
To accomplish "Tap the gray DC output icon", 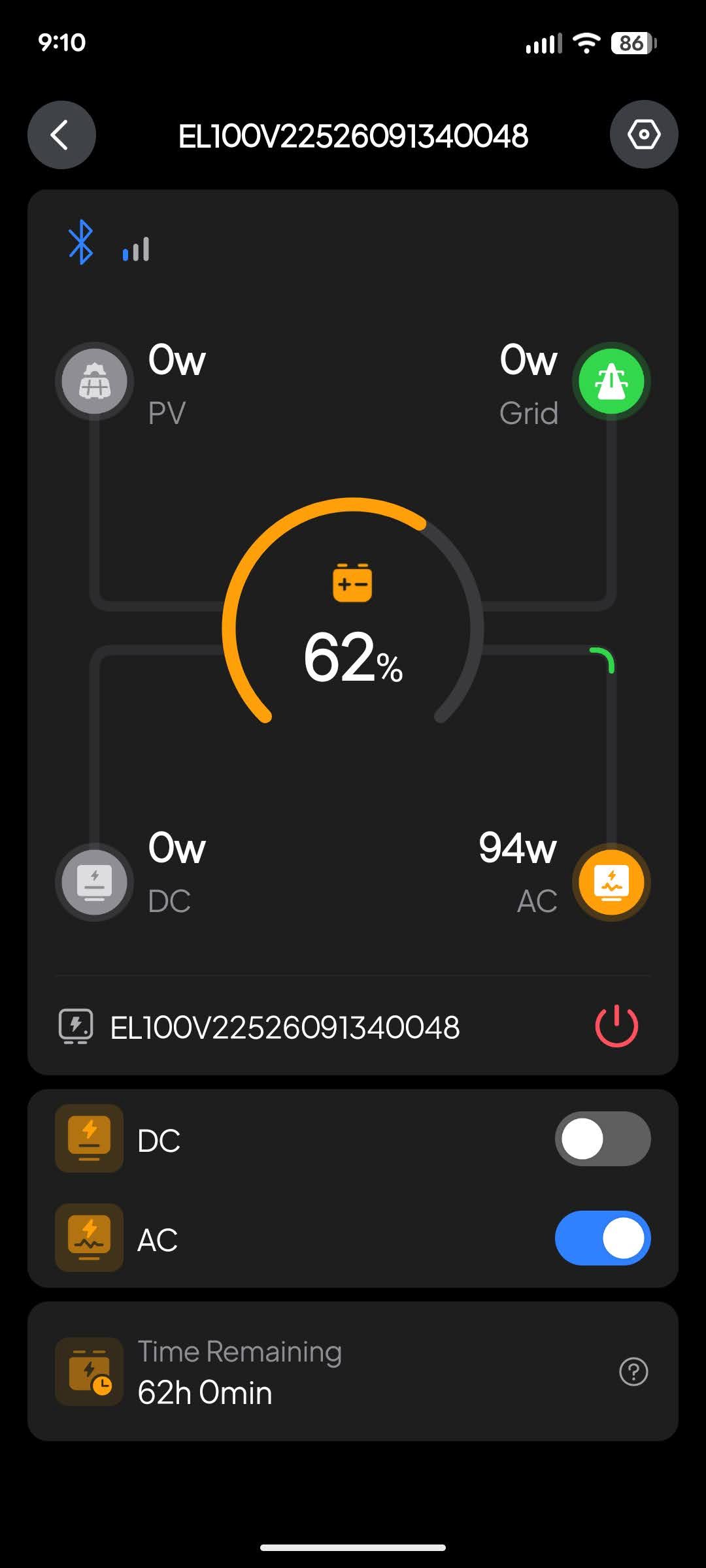I will 95,882.
